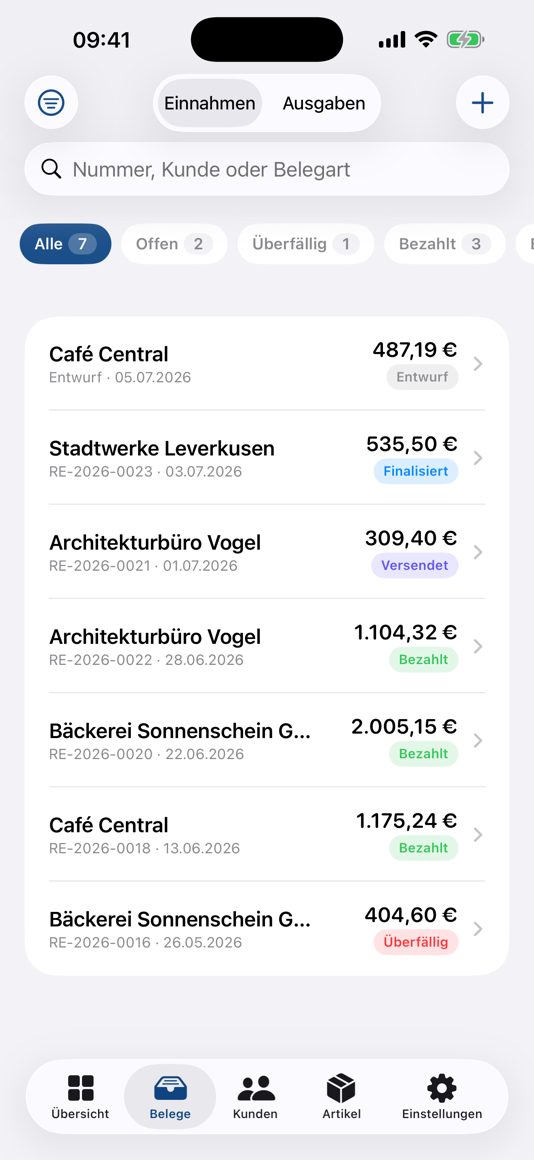
Task: Tap the Nummer, Kunde oder Belegart search field
Action: pos(267,169)
